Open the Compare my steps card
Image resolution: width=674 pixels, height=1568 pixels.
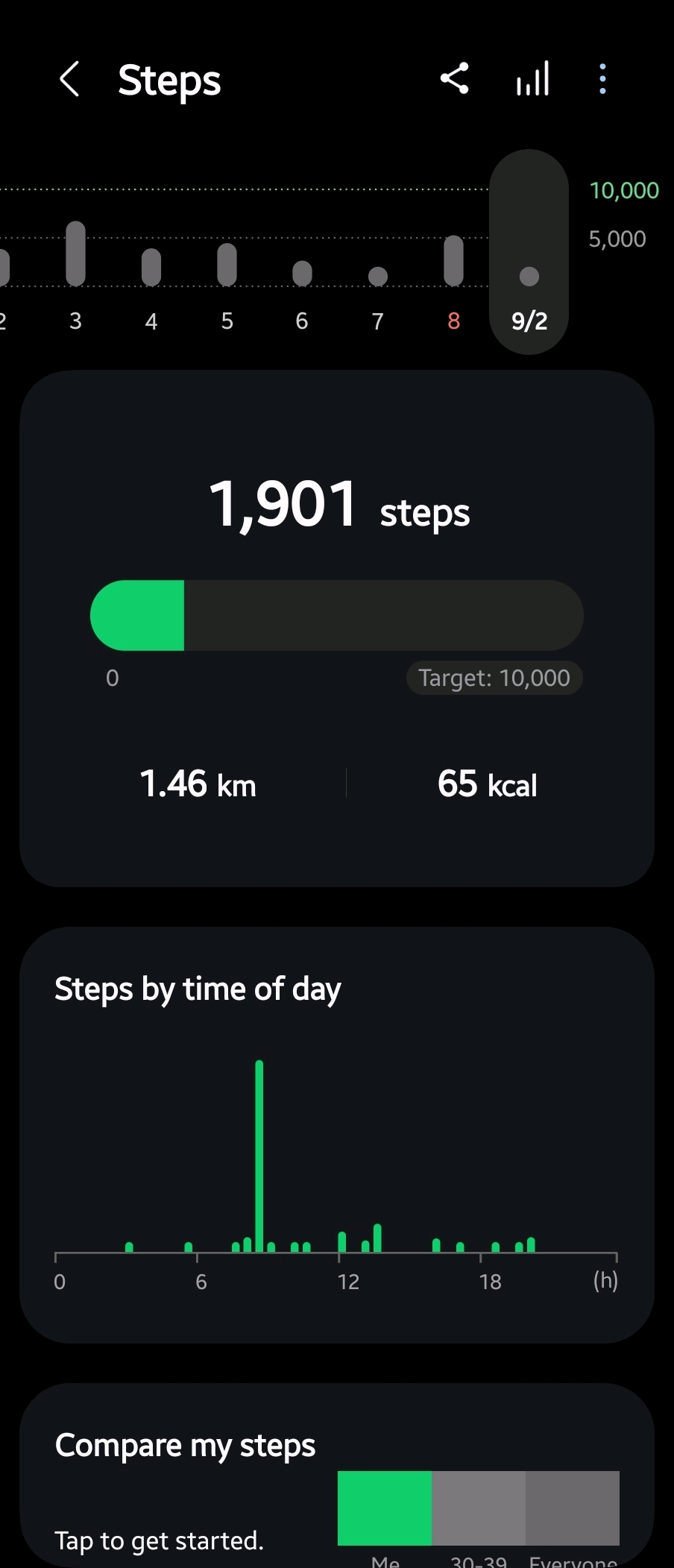pos(337,1476)
